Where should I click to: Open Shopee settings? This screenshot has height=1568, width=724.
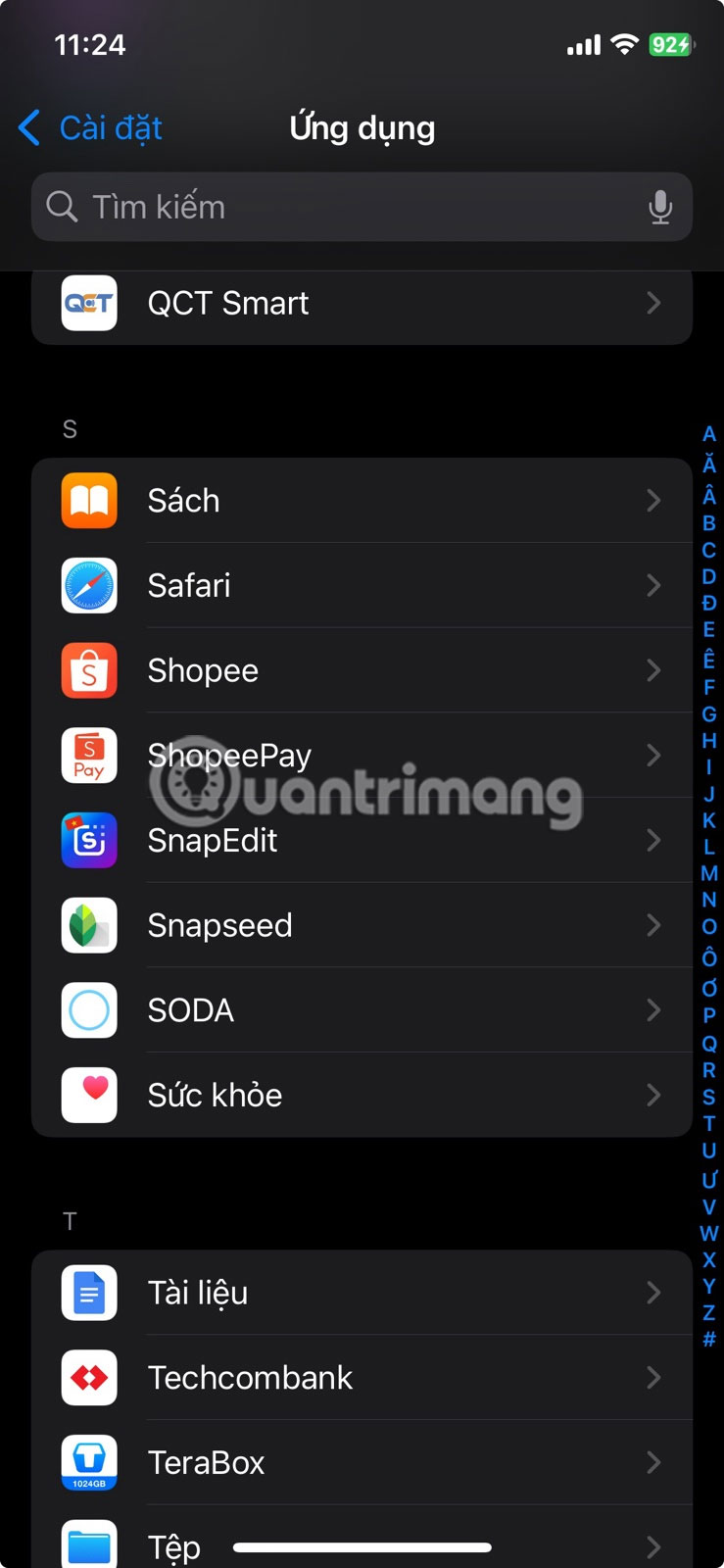click(361, 671)
